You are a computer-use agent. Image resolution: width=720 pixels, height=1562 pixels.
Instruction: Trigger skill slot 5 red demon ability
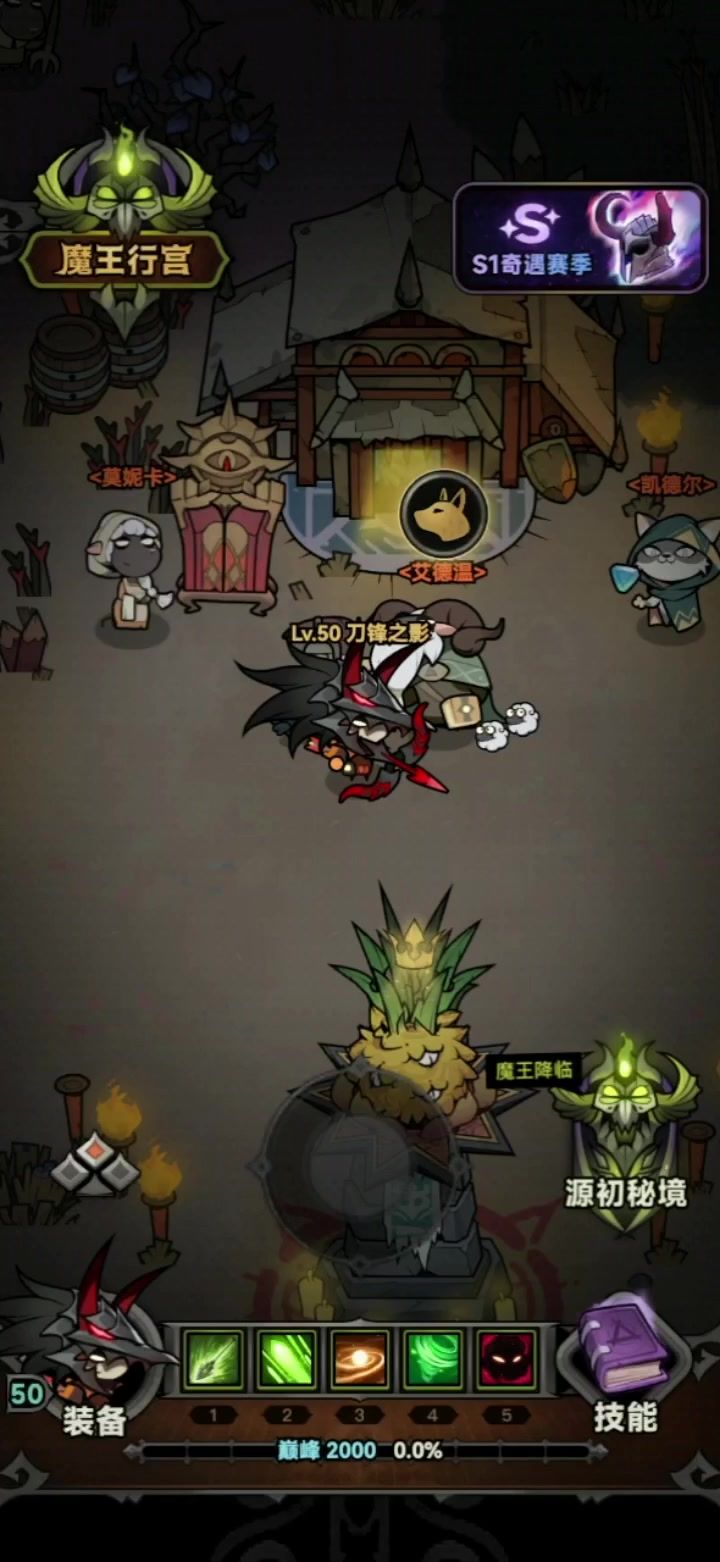click(506, 1360)
